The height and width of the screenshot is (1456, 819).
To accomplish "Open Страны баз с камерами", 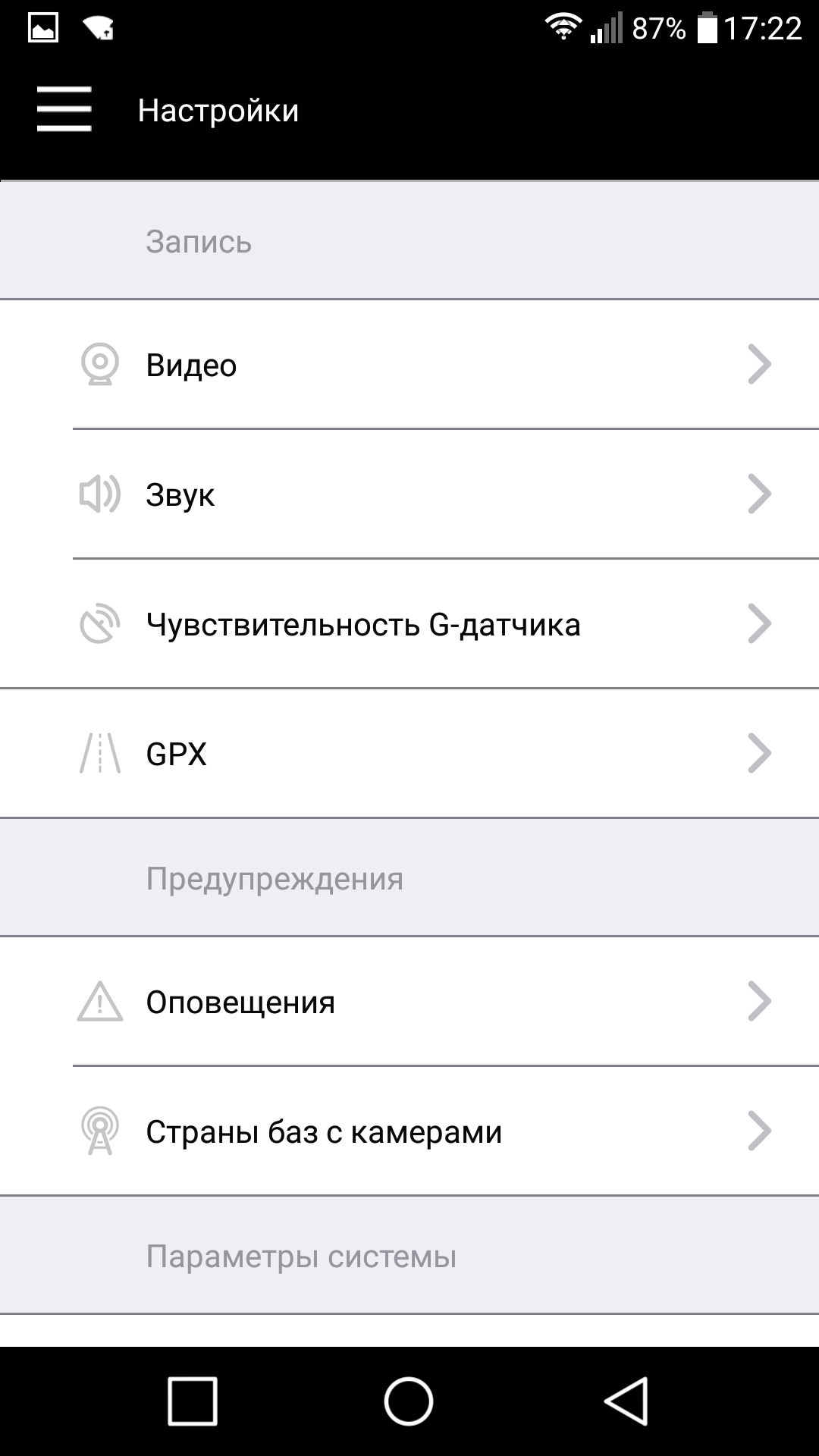I will (409, 1131).
